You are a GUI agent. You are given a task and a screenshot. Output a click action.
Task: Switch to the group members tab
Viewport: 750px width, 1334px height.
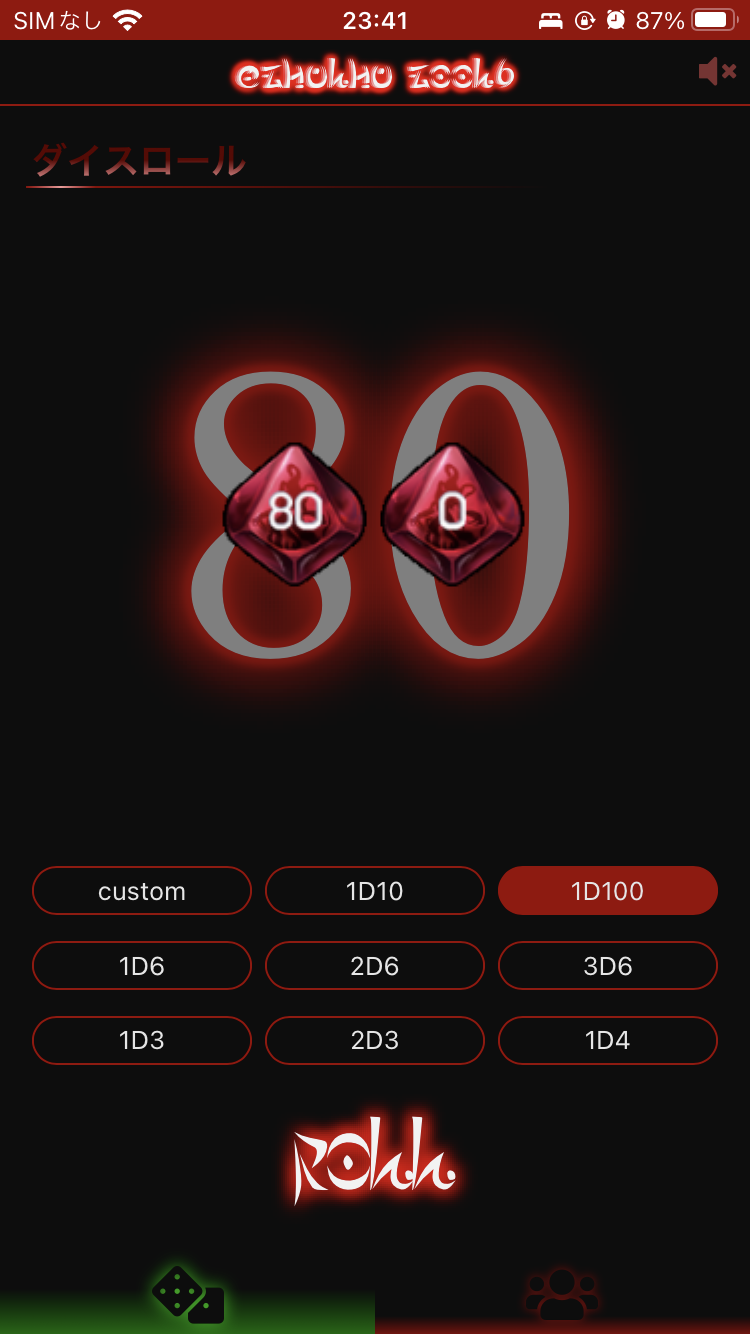562,1295
